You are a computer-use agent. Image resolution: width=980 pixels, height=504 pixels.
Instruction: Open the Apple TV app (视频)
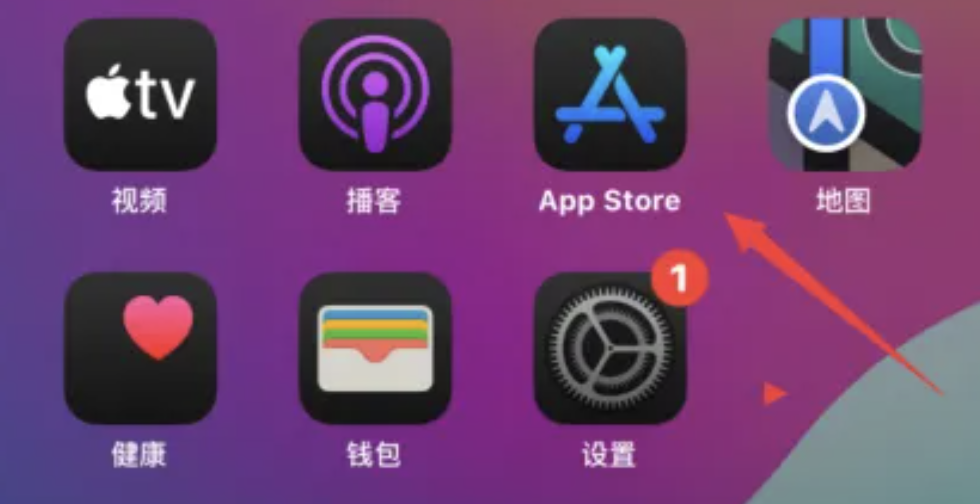(x=140, y=95)
